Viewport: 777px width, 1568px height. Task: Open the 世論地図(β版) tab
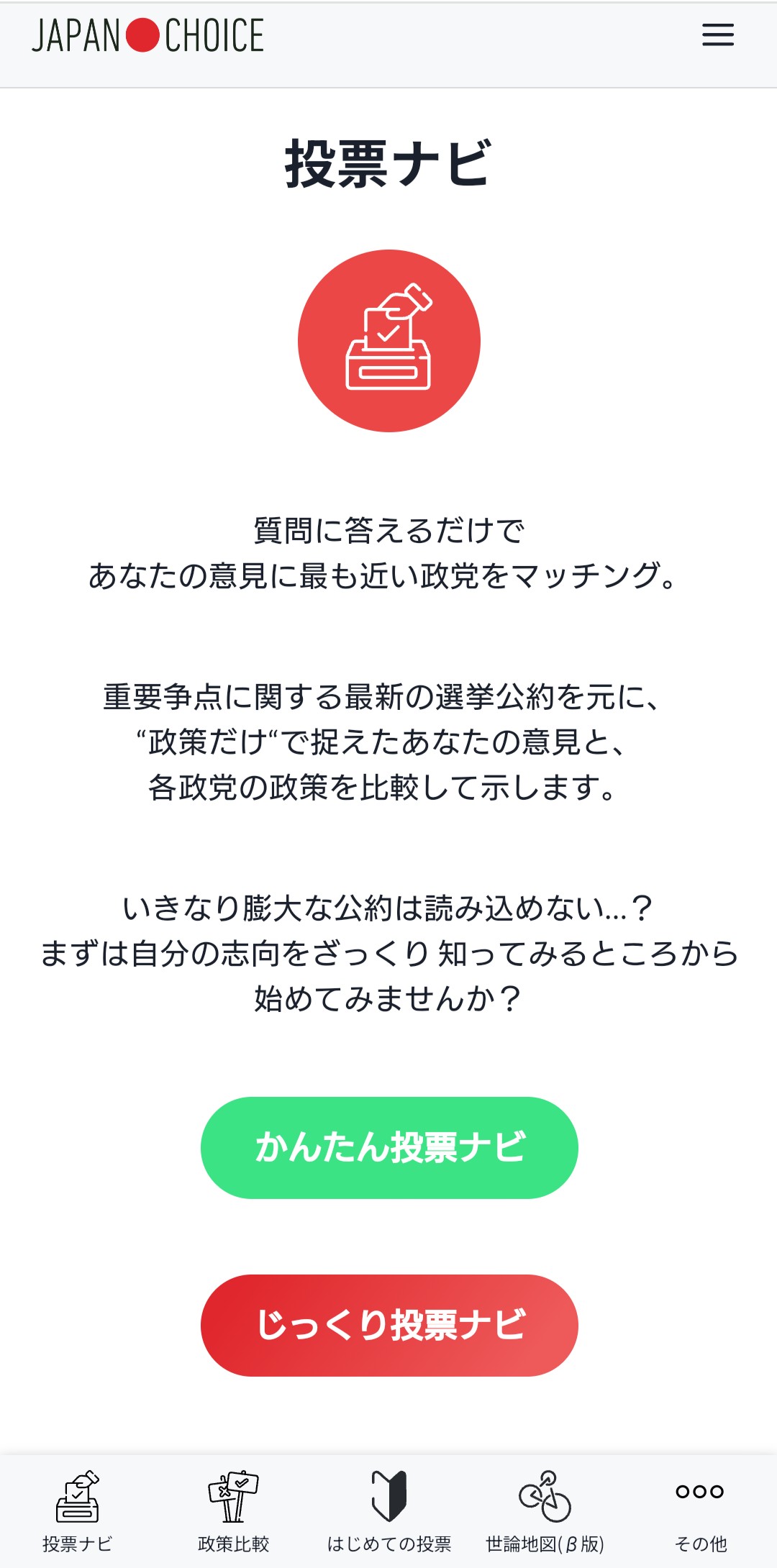coord(545,1510)
